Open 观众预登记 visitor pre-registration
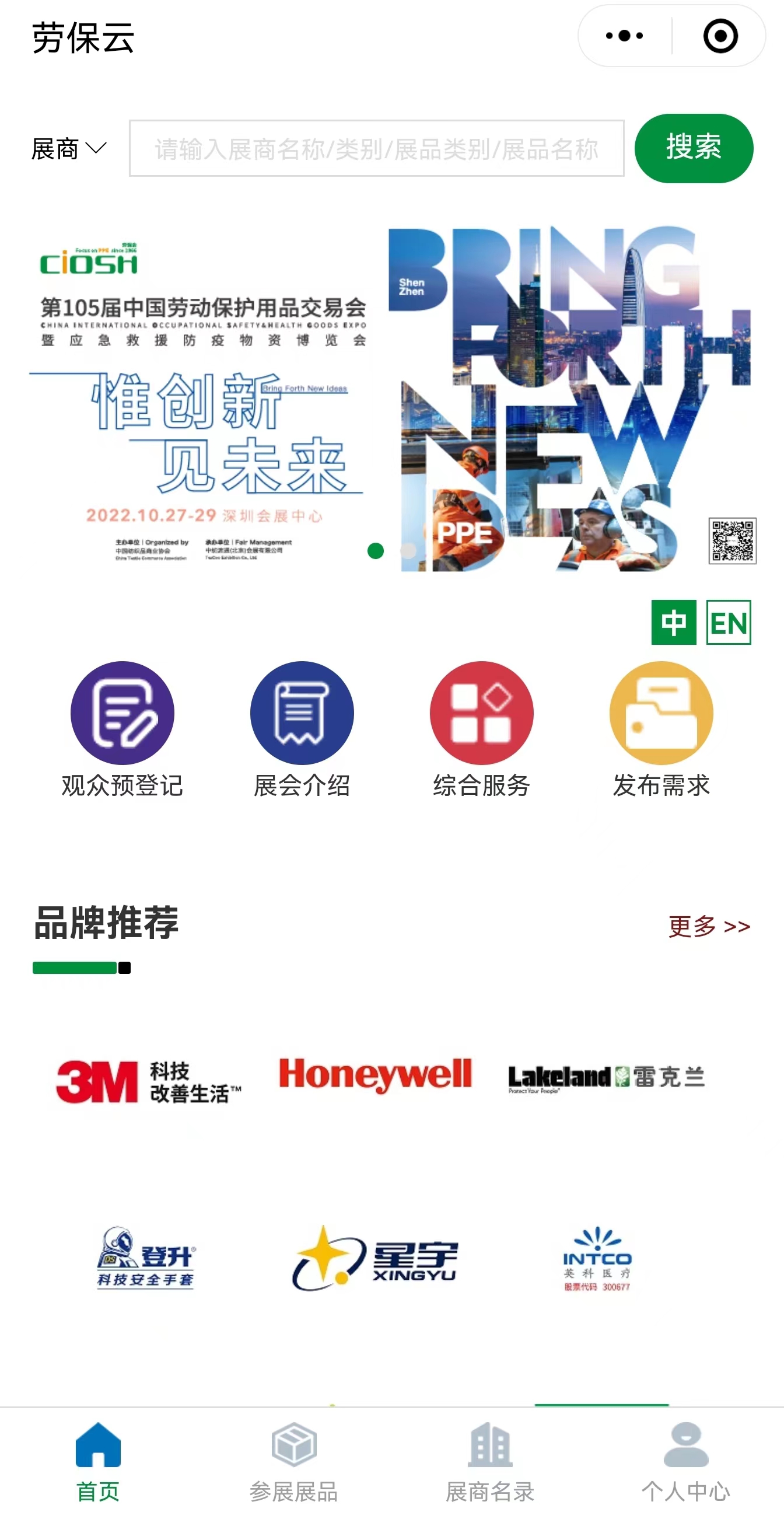 [x=123, y=730]
